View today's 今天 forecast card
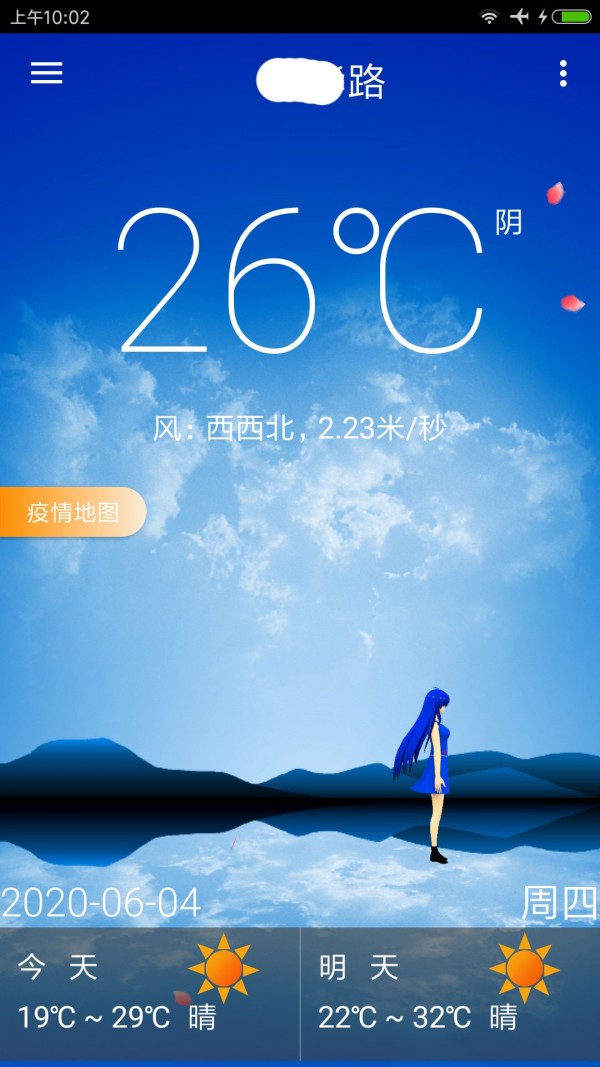This screenshot has height=1067, width=600. click(150, 993)
